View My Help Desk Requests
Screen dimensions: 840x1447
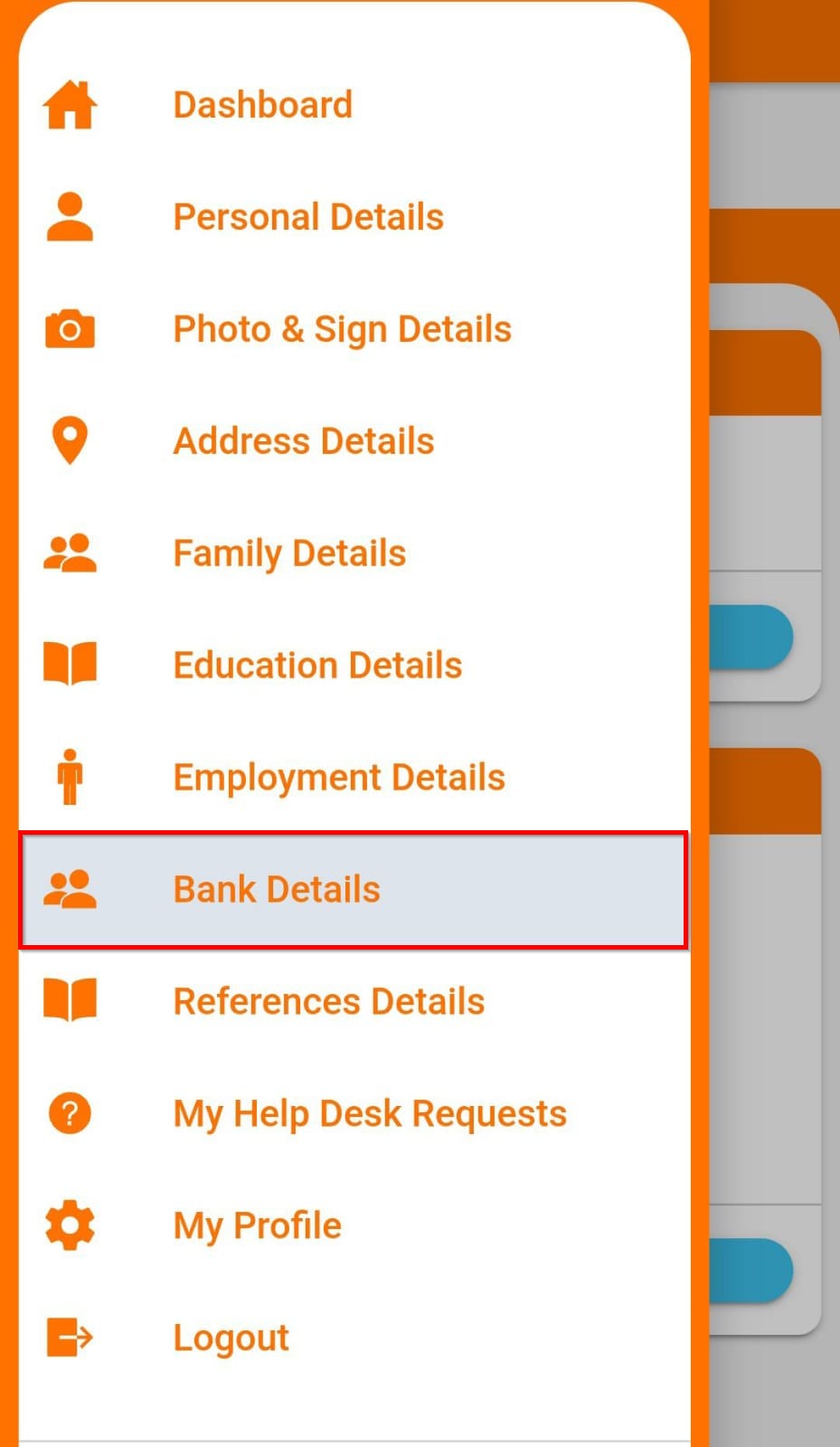[x=369, y=1114]
